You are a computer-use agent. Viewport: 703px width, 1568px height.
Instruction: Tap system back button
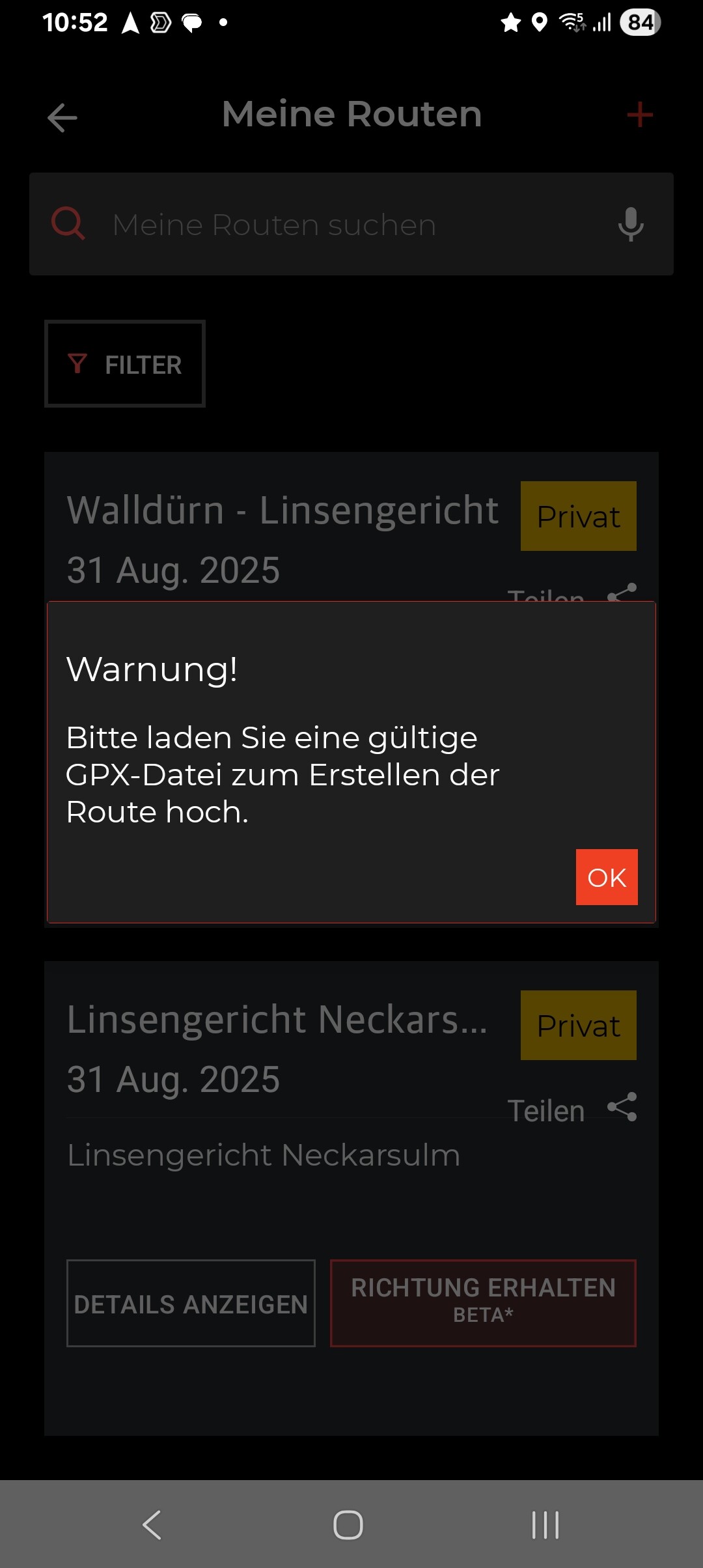tap(152, 1525)
